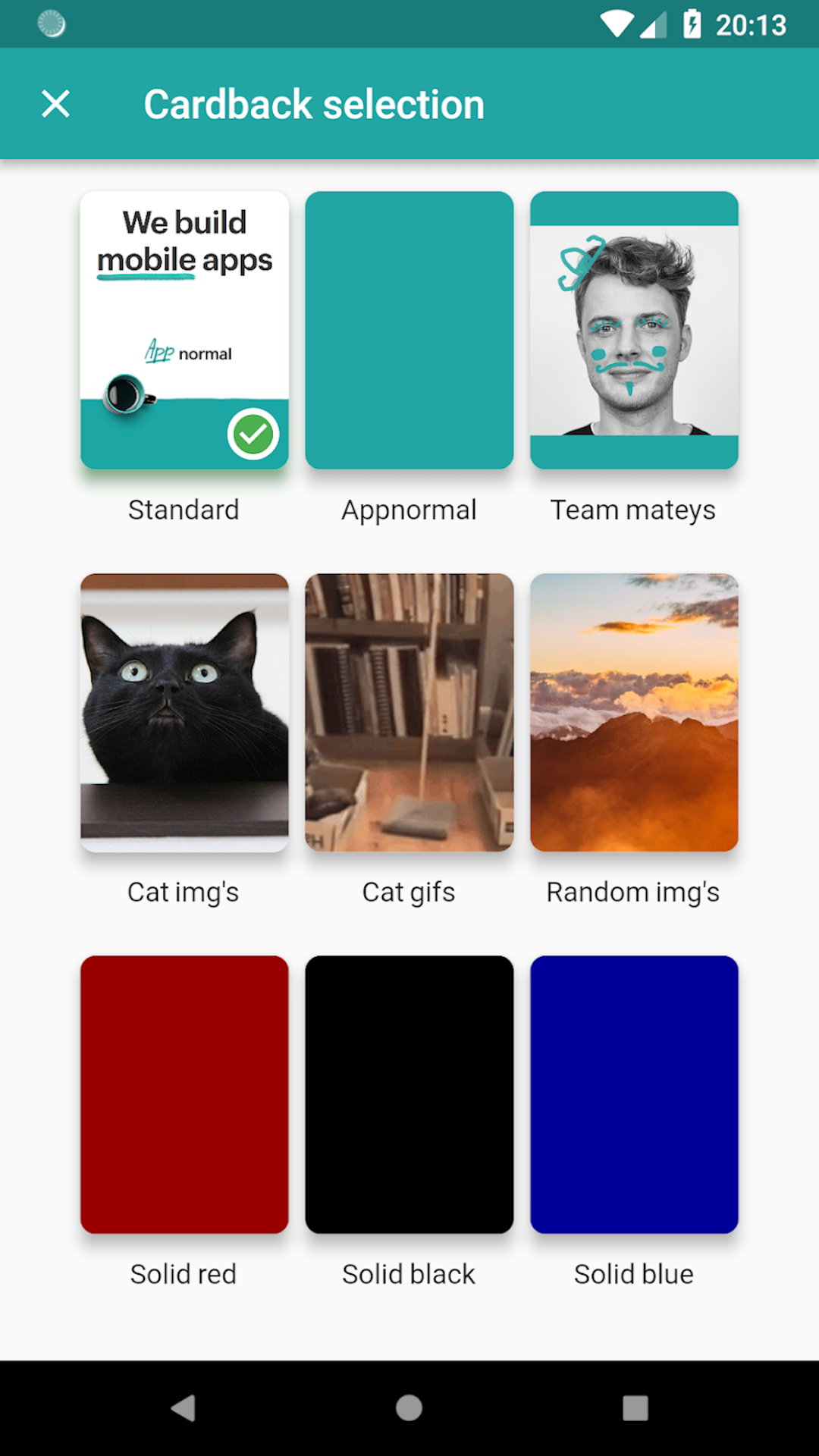The width and height of the screenshot is (819, 1456).
Task: Select the Standard cardback
Action: 184,330
